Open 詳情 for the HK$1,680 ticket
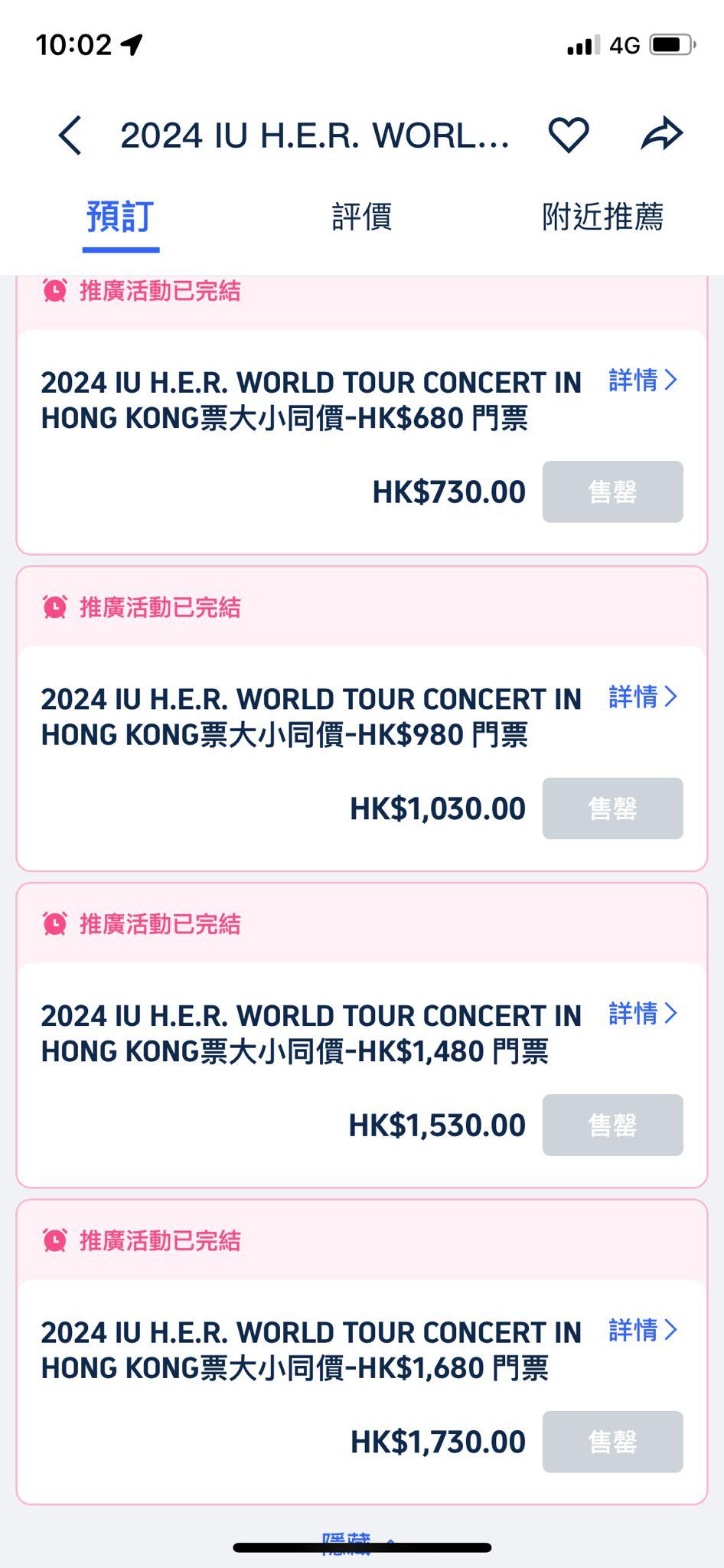The height and width of the screenshot is (1568, 724). click(643, 1331)
